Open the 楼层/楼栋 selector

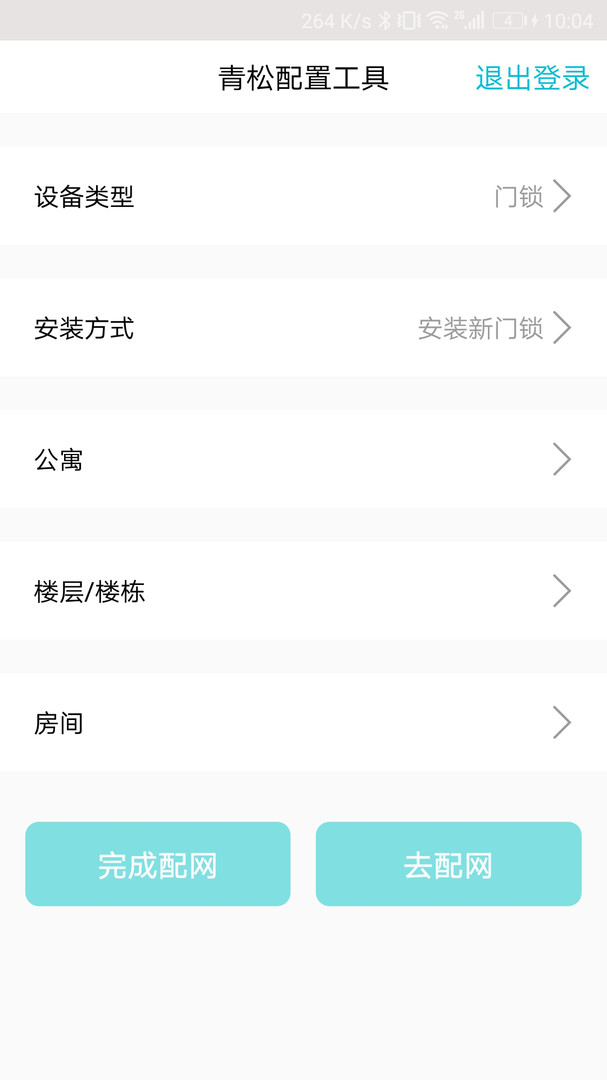303,591
